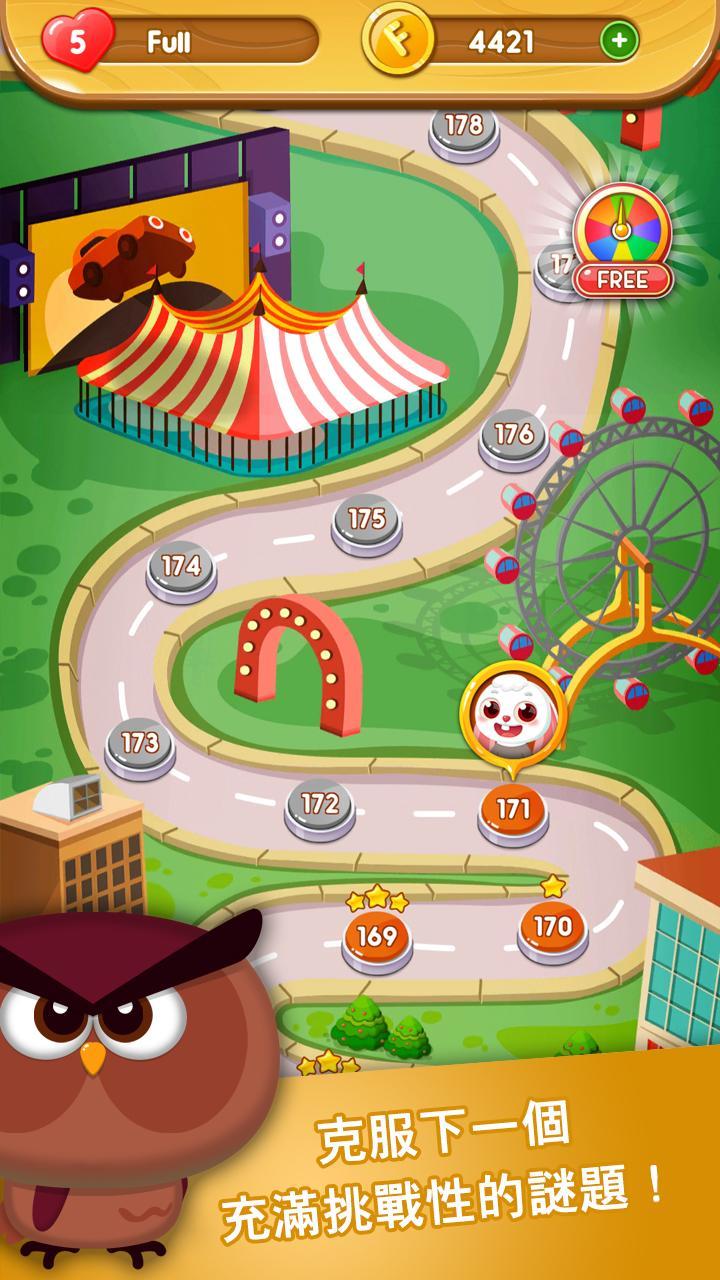Screen dimensions: 720x1280
Task: Spin the FREE prize wheel
Action: [625, 230]
